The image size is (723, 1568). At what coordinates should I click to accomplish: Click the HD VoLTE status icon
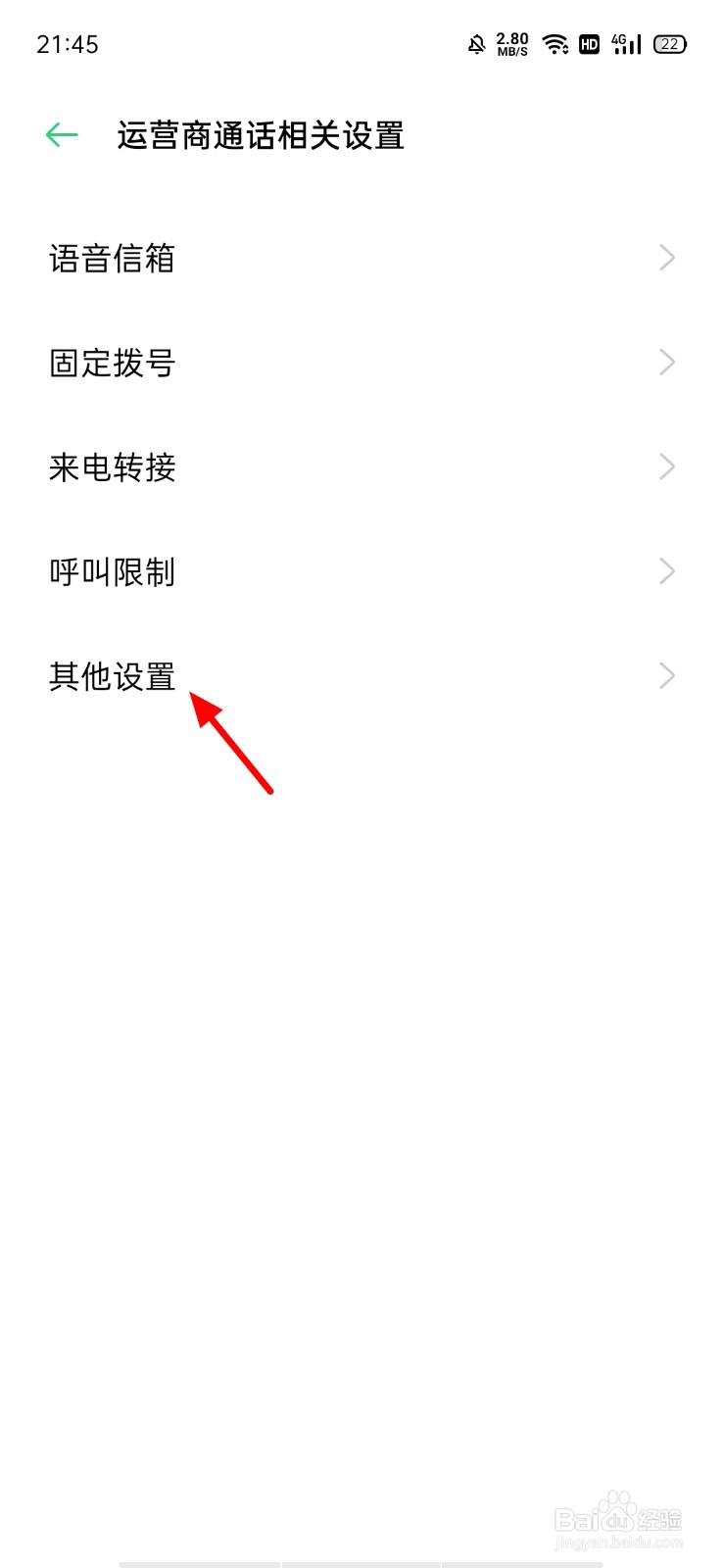(589, 43)
